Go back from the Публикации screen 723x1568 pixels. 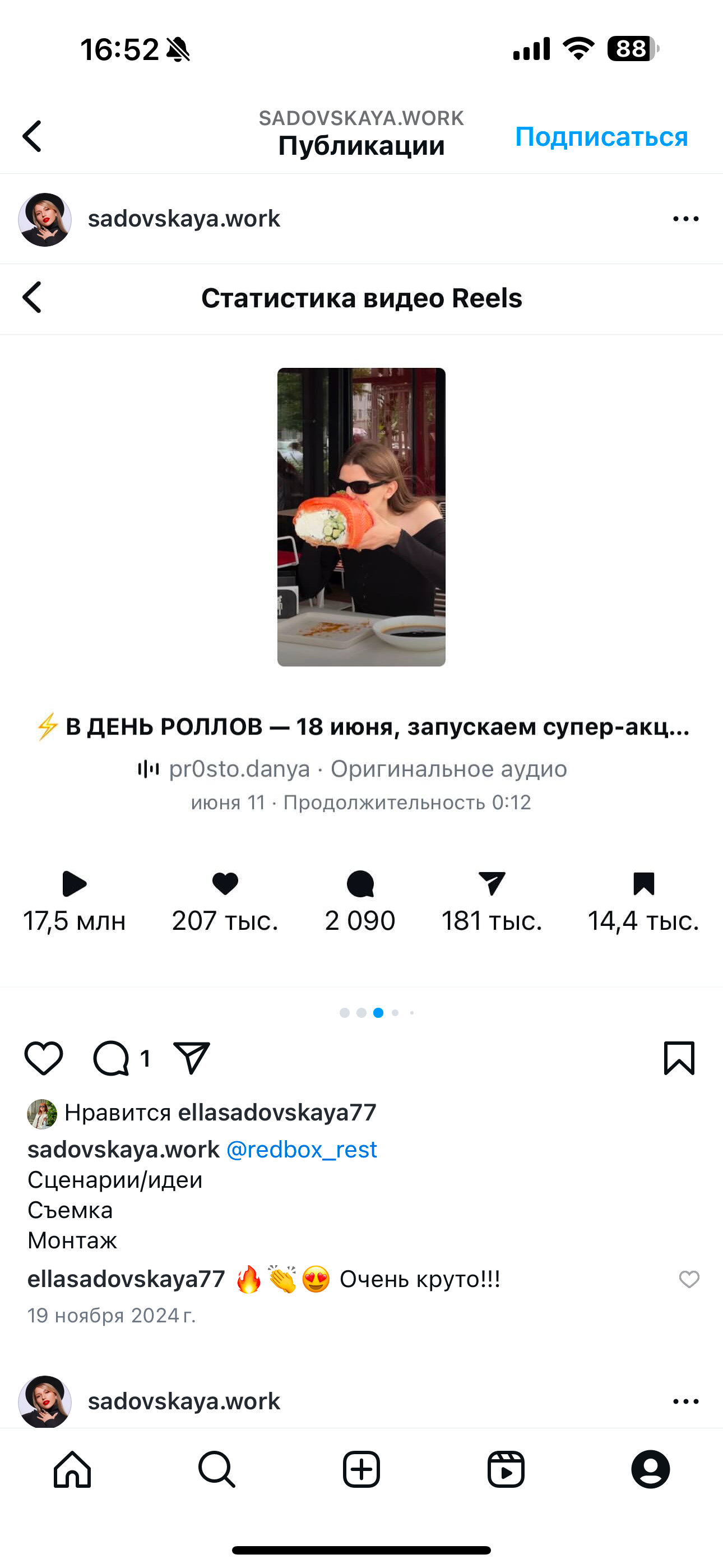pyautogui.click(x=33, y=136)
